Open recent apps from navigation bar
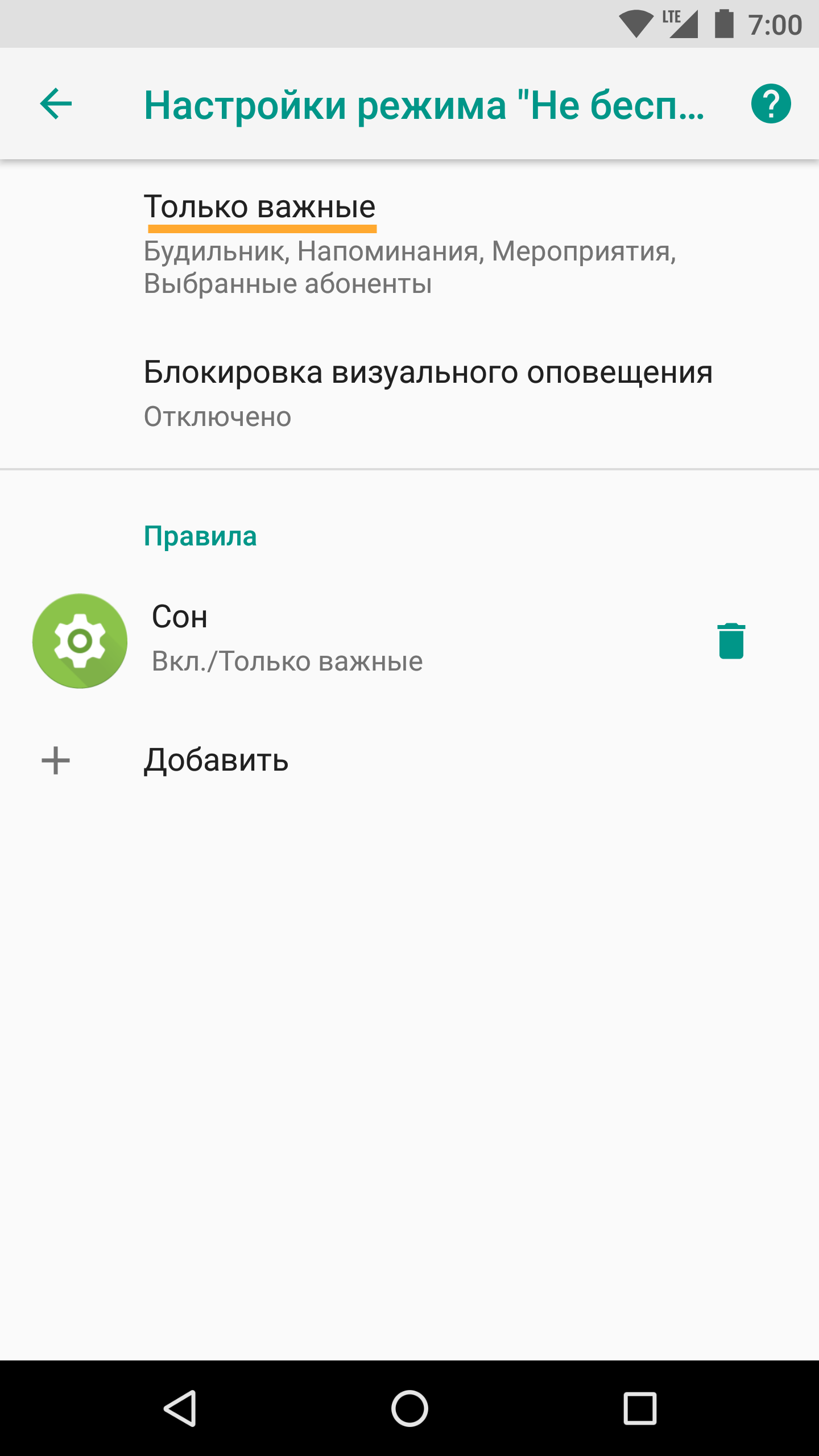Viewport: 819px width, 1456px height. [640, 1408]
